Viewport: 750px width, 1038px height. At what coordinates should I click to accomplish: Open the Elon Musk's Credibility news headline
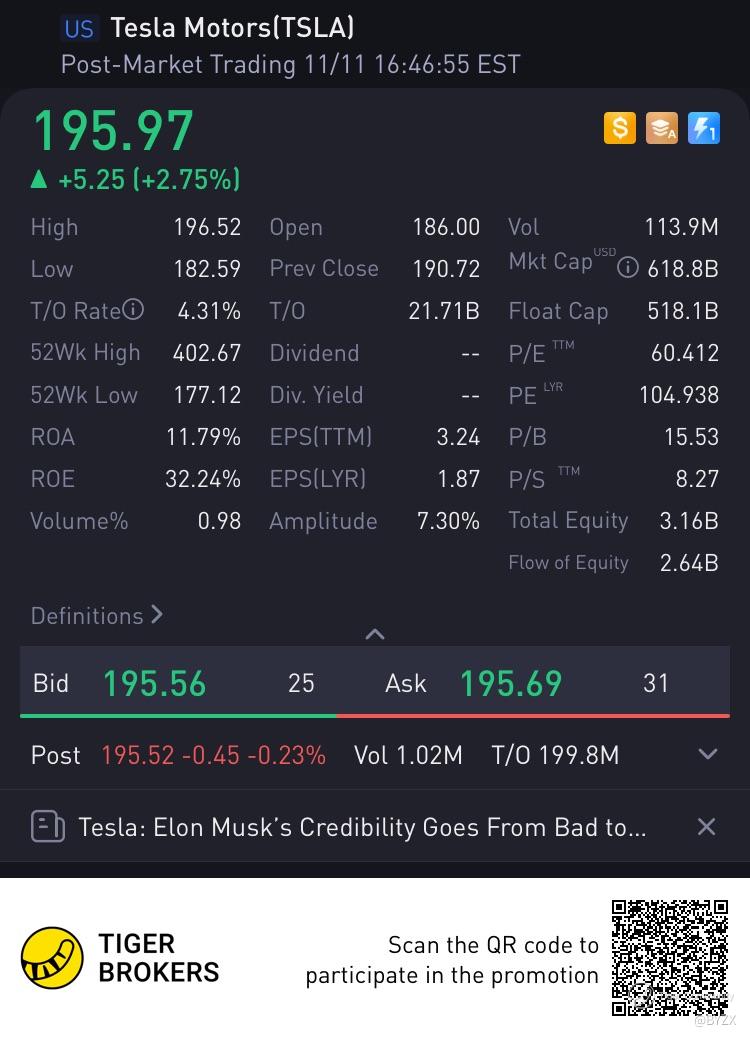coord(361,827)
